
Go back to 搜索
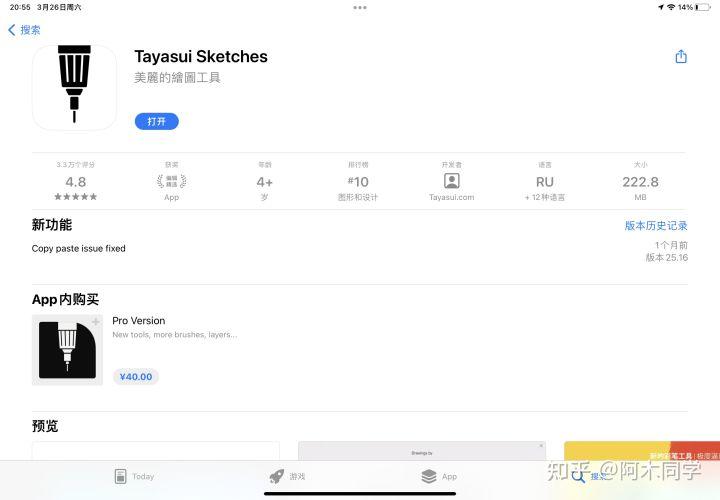tap(24, 30)
